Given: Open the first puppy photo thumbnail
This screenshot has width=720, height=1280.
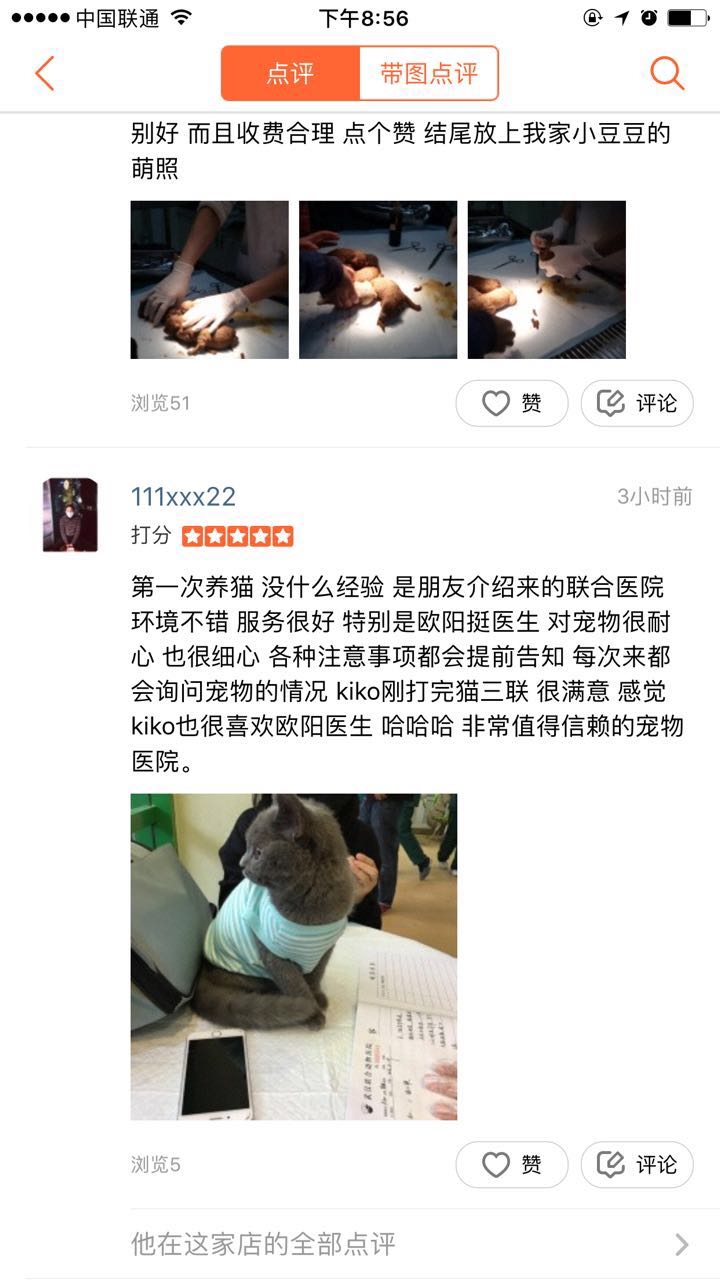Looking at the screenshot, I should [x=209, y=280].
